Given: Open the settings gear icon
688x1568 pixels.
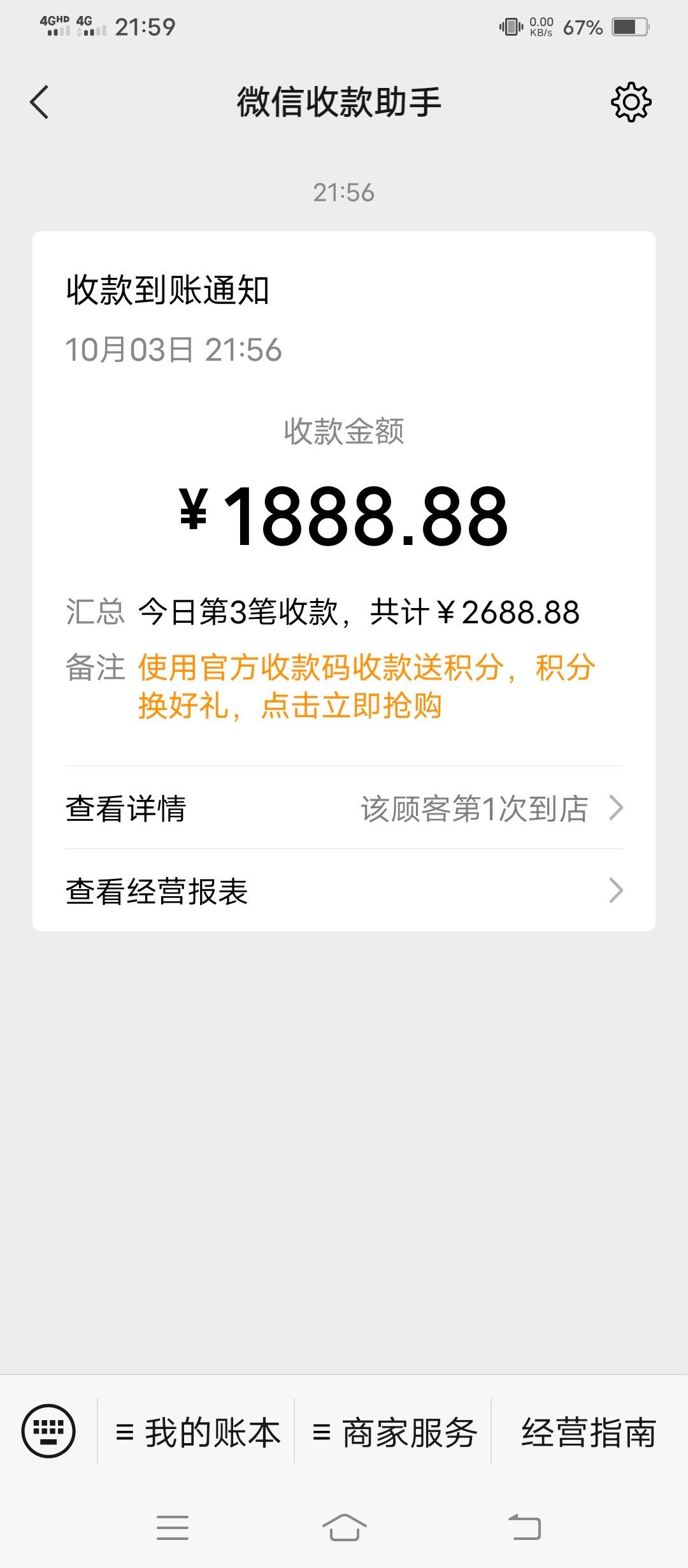Looking at the screenshot, I should point(631,102).
